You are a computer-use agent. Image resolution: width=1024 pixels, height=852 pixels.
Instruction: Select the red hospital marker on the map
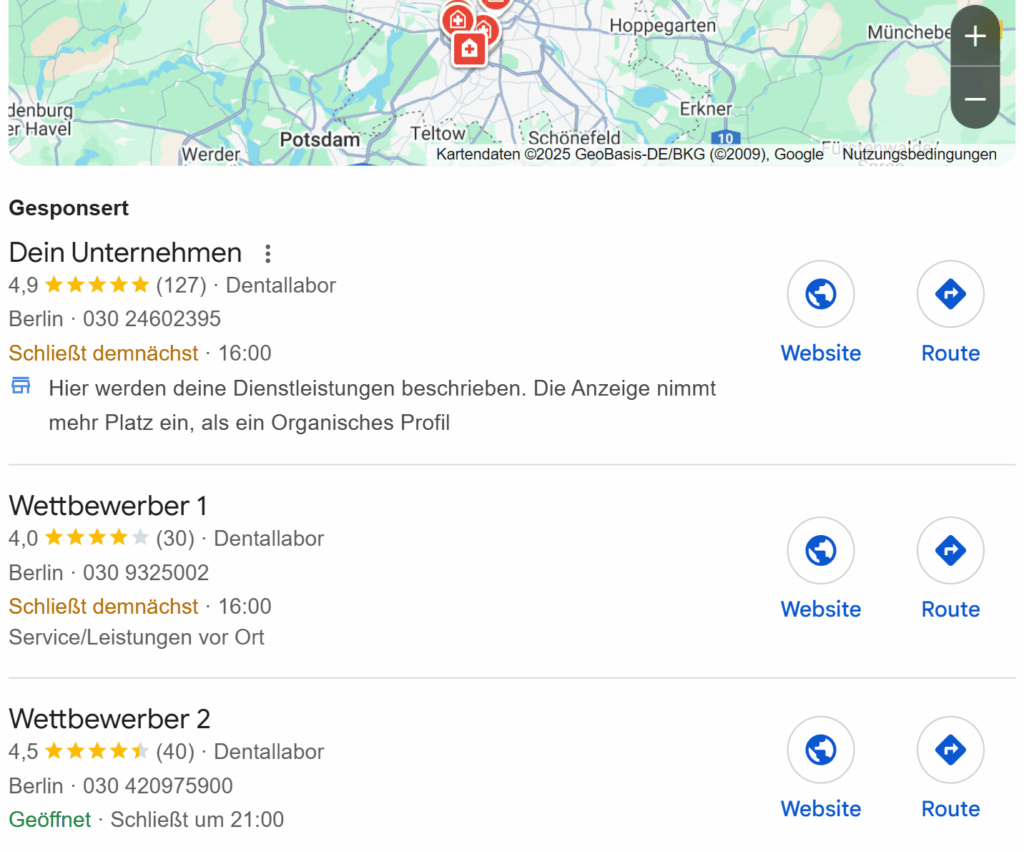point(469,48)
